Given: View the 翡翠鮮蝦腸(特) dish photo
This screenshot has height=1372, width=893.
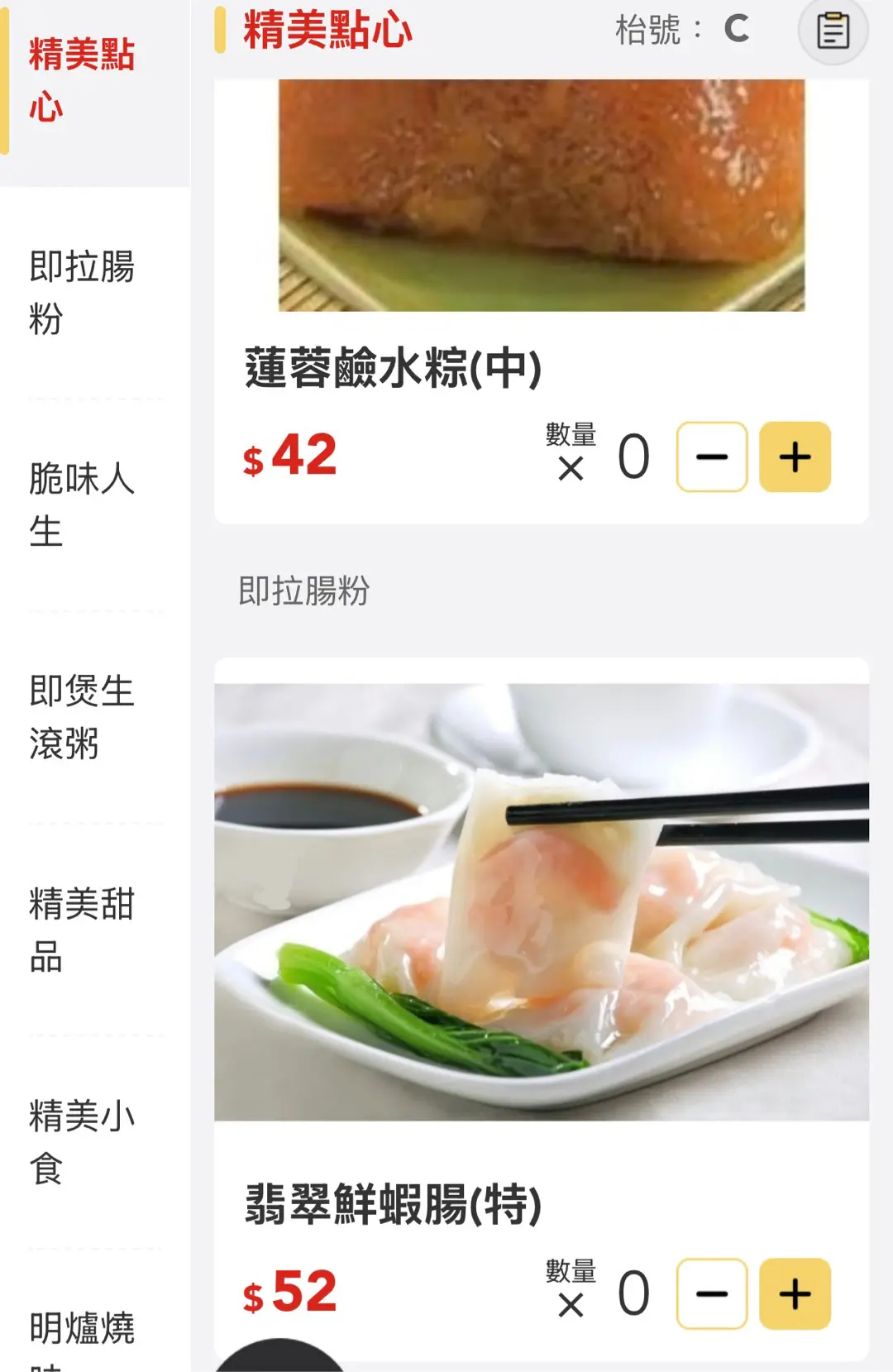Looking at the screenshot, I should click(542, 901).
